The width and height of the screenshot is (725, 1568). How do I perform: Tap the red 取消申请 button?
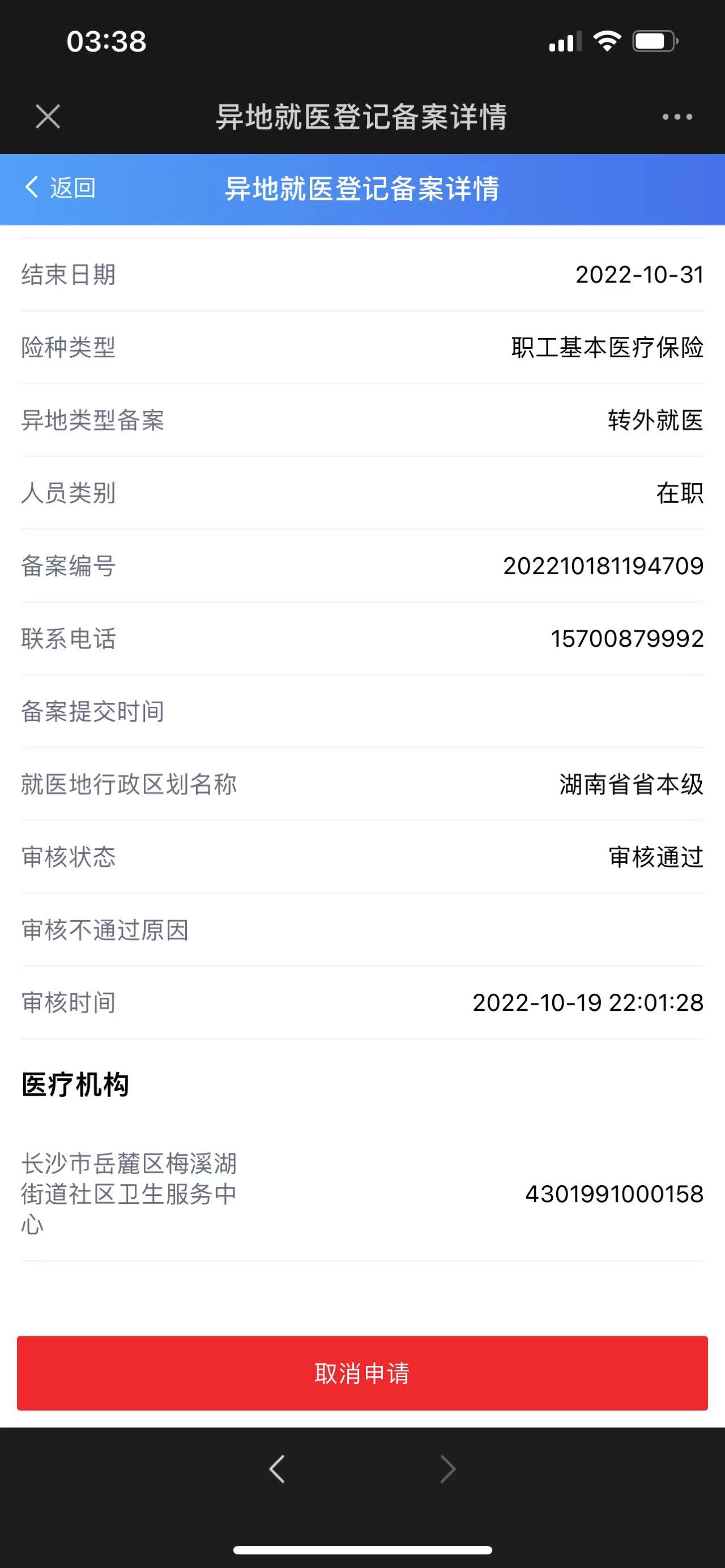point(362,1373)
